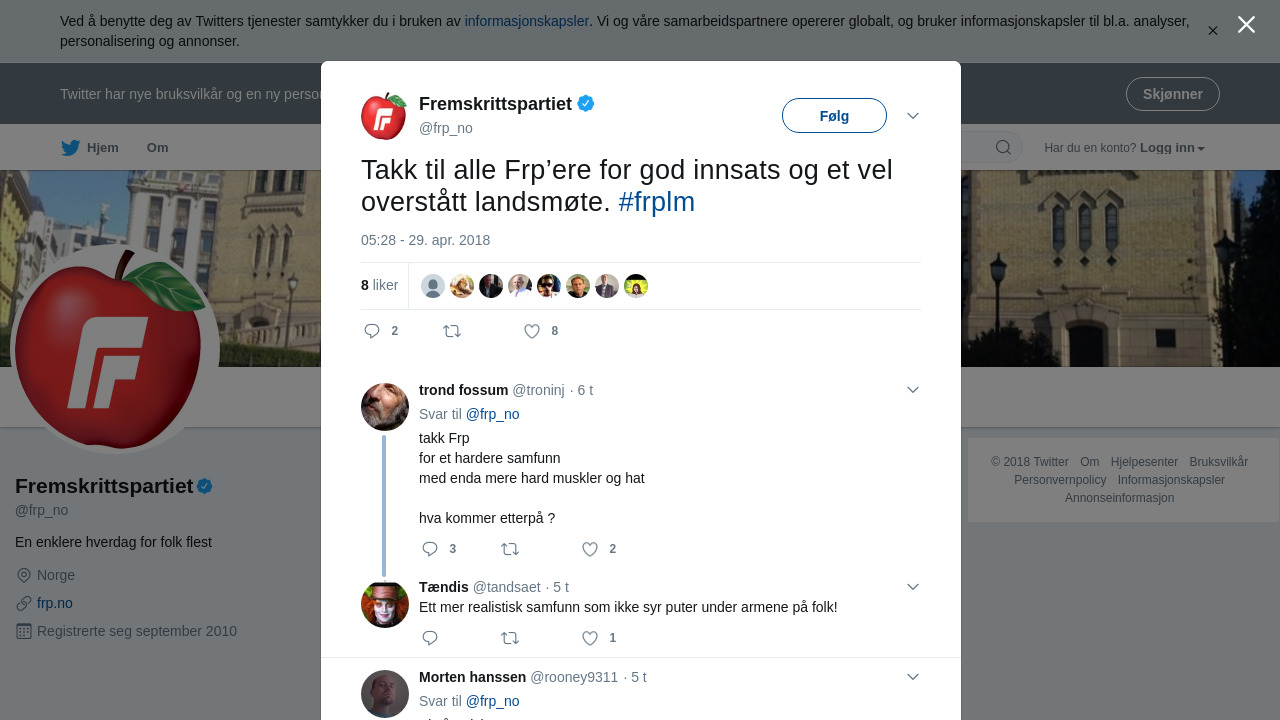Open more options on Tændis's reply

point(913,587)
